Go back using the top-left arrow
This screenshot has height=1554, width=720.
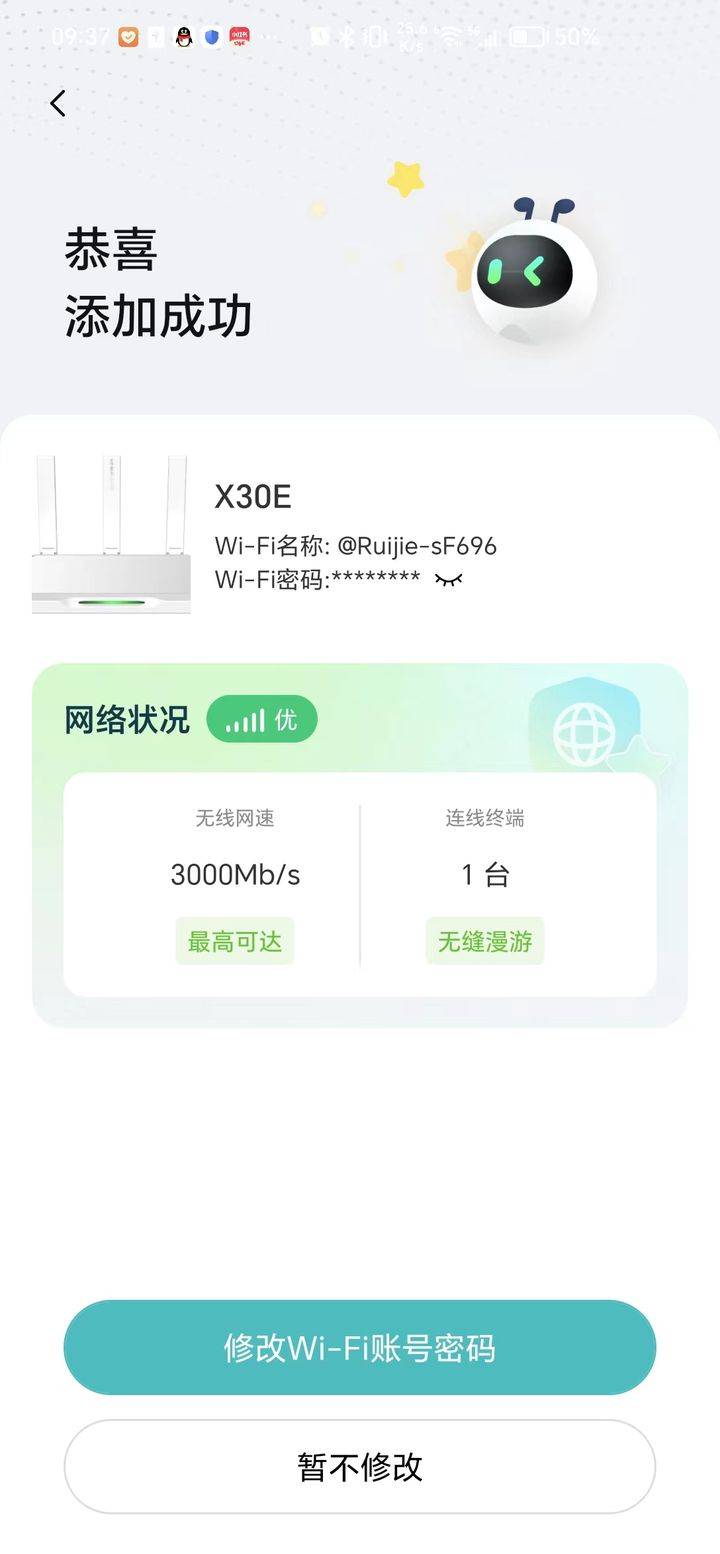coord(58,103)
